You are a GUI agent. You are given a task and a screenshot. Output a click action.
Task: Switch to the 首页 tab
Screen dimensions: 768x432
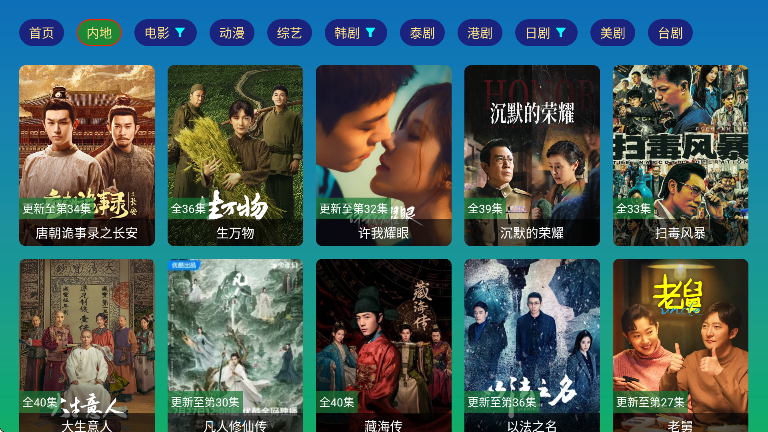(x=41, y=33)
